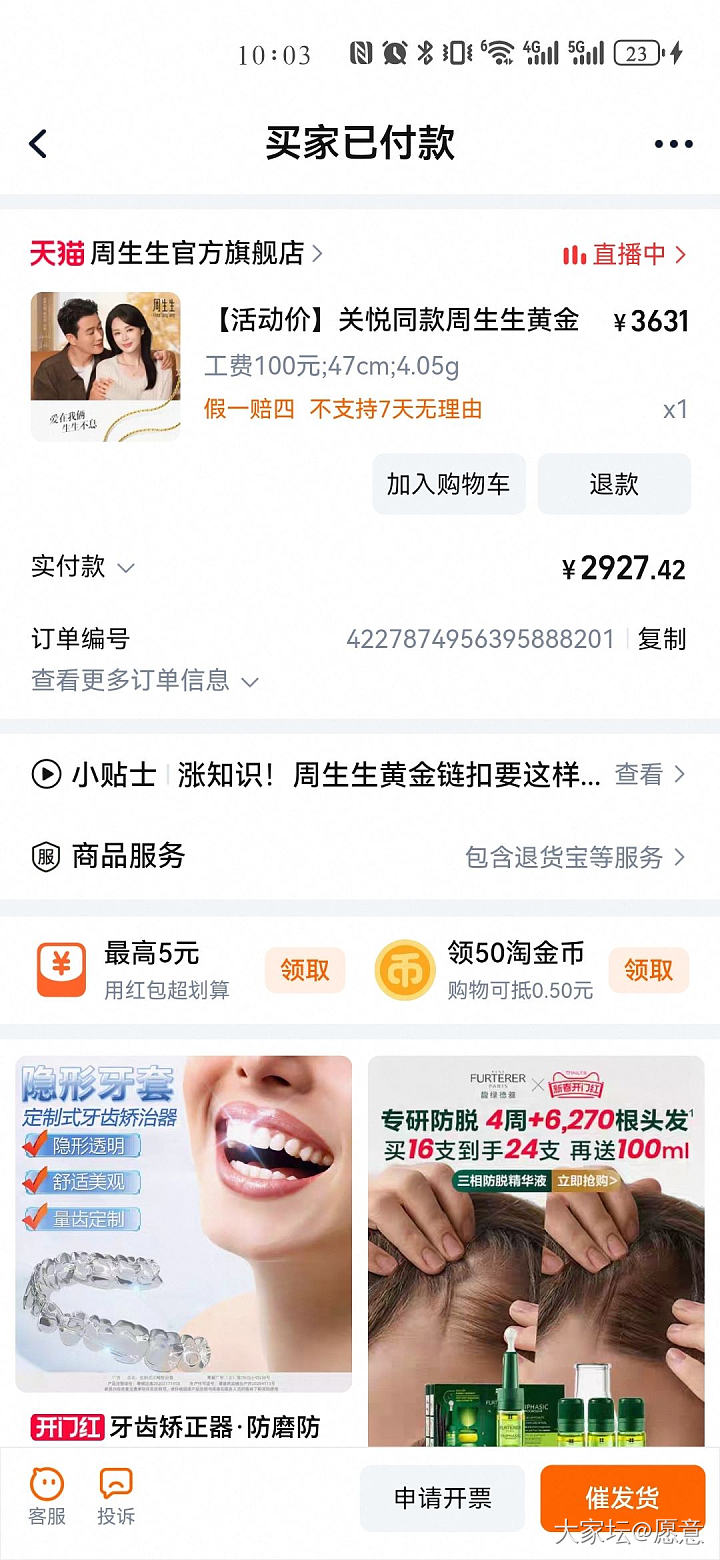The height and width of the screenshot is (1560, 720).
Task: Copy the order number with 复制
Action: tap(662, 639)
